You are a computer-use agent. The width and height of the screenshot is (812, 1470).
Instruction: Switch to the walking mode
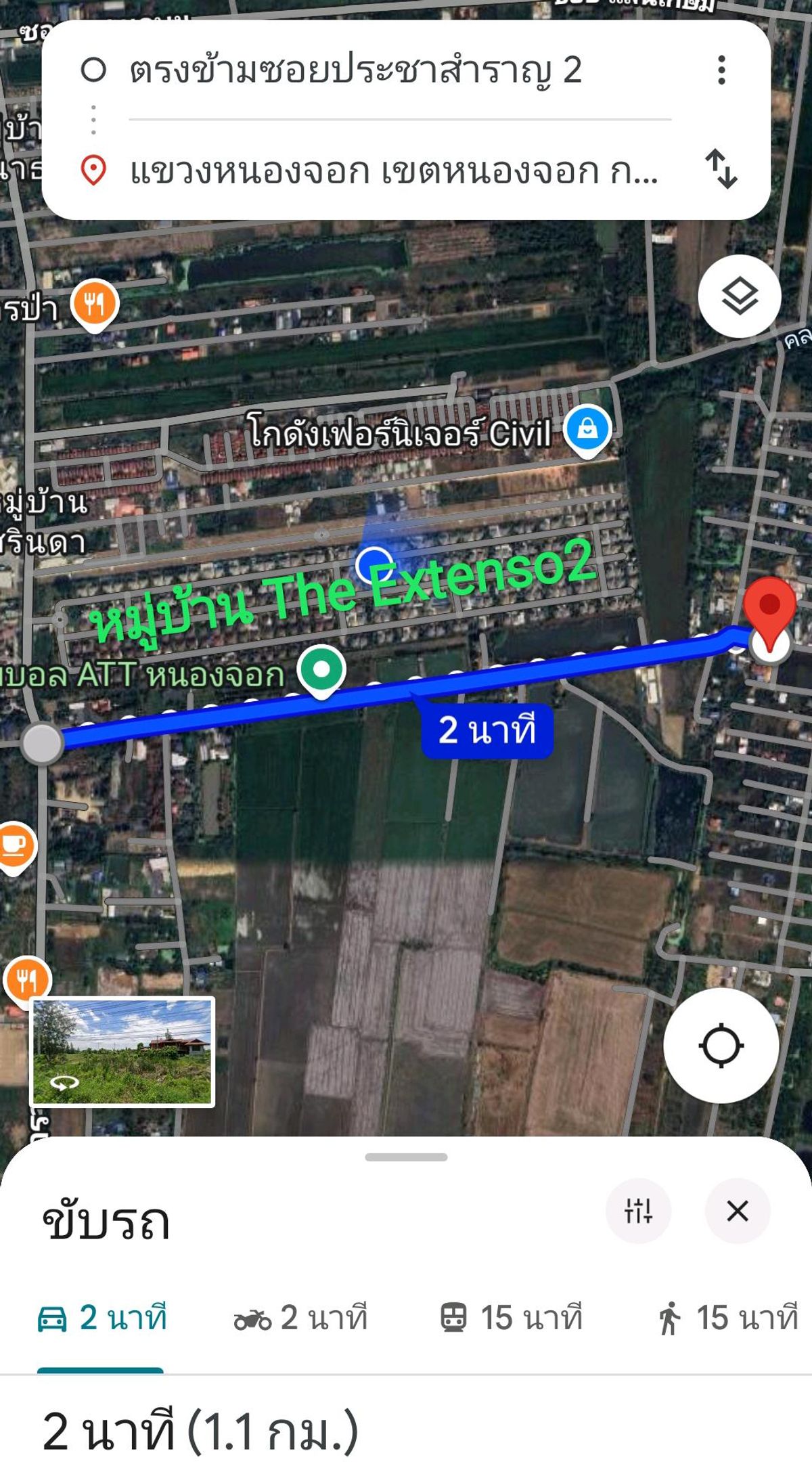pos(727,1318)
